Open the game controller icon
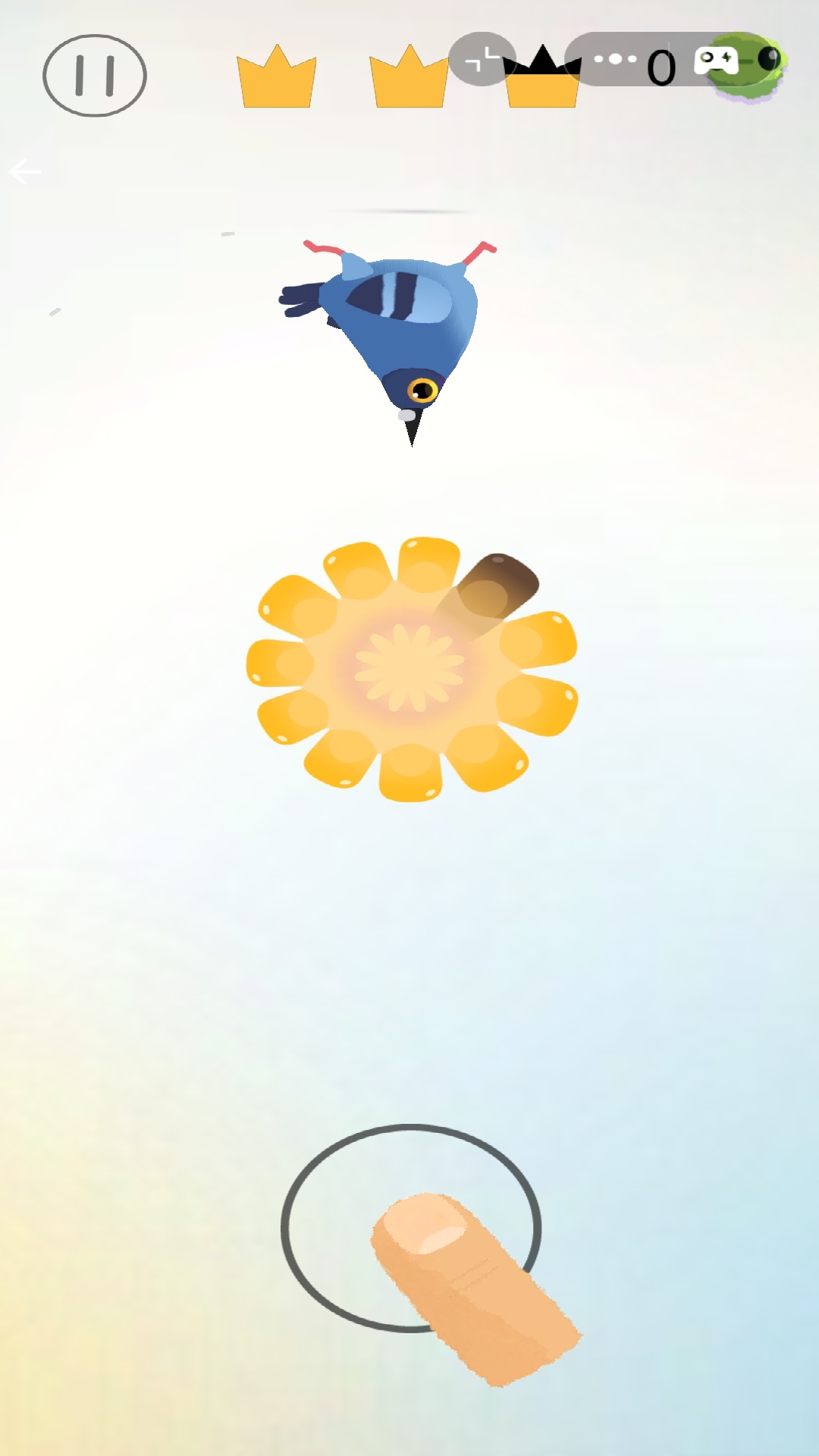The width and height of the screenshot is (819, 1456). point(716,60)
